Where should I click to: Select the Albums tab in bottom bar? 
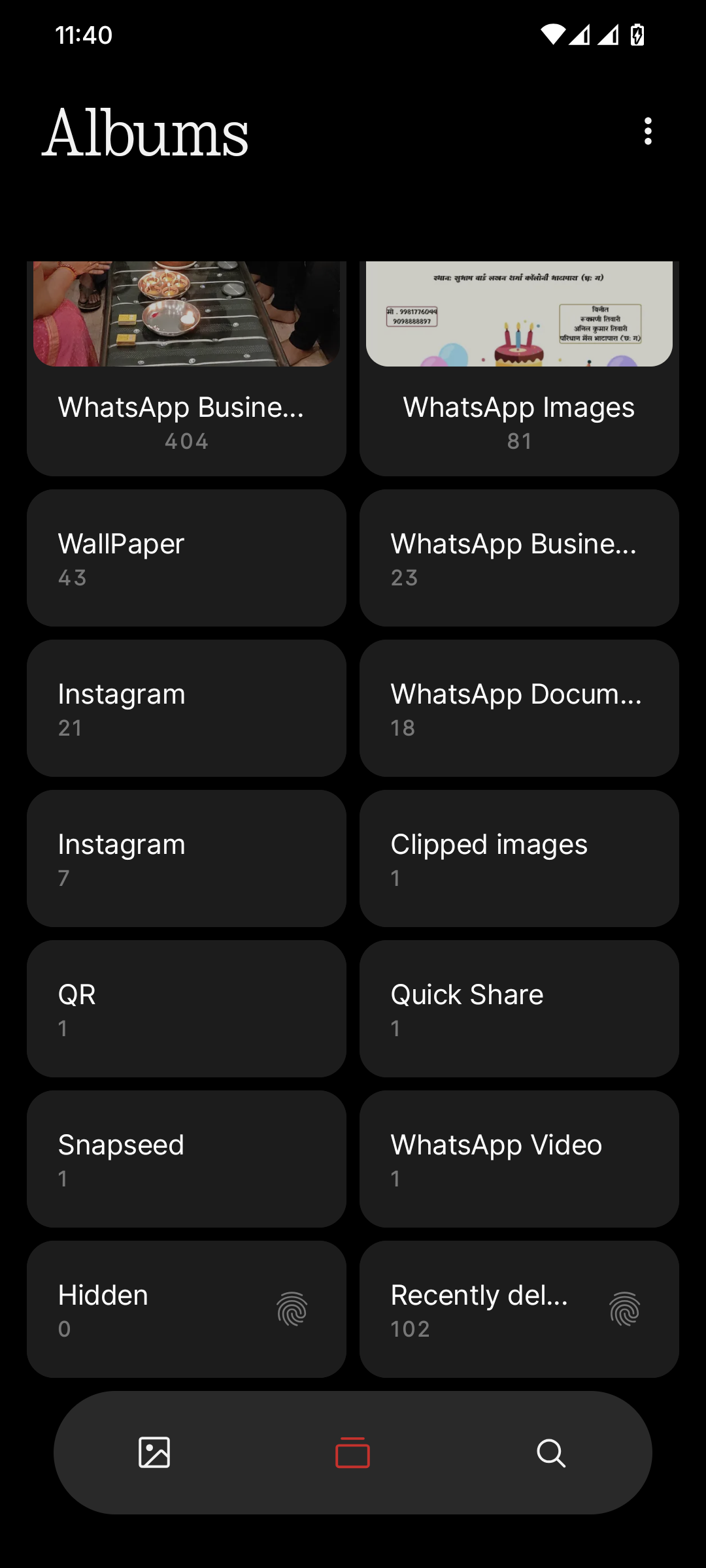coord(352,1452)
